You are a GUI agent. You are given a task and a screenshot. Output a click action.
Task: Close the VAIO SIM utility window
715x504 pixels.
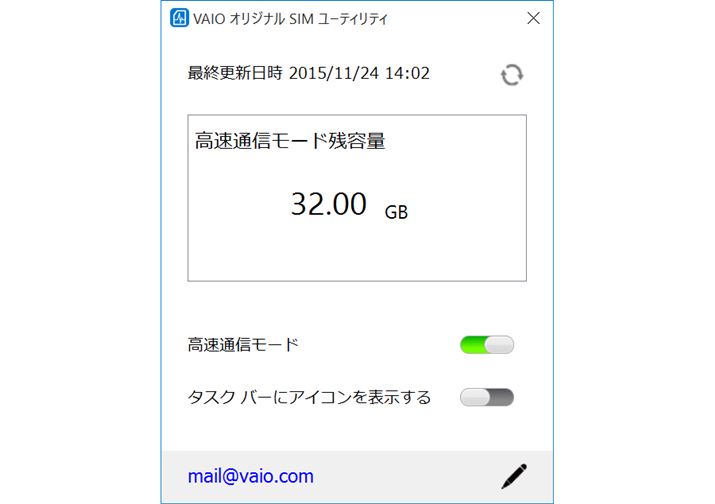coord(533,18)
